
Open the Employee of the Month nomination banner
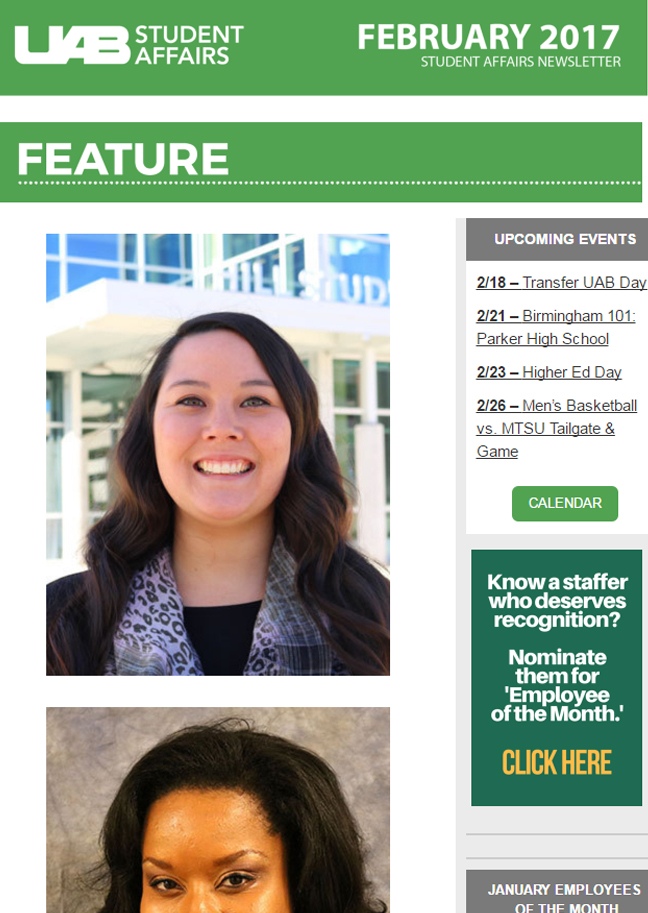point(556,677)
